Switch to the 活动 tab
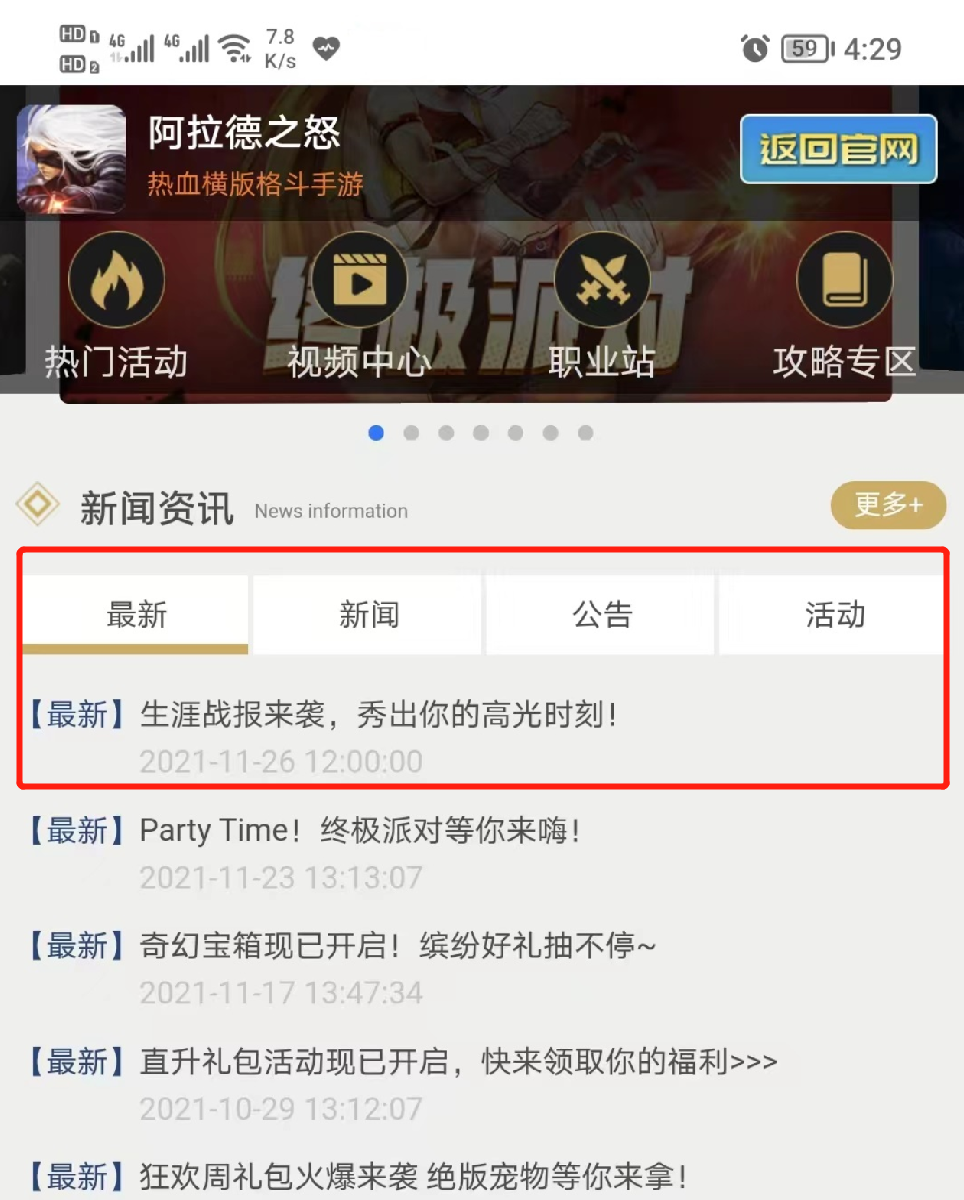Screen dimensions: 964x1200 tap(834, 615)
